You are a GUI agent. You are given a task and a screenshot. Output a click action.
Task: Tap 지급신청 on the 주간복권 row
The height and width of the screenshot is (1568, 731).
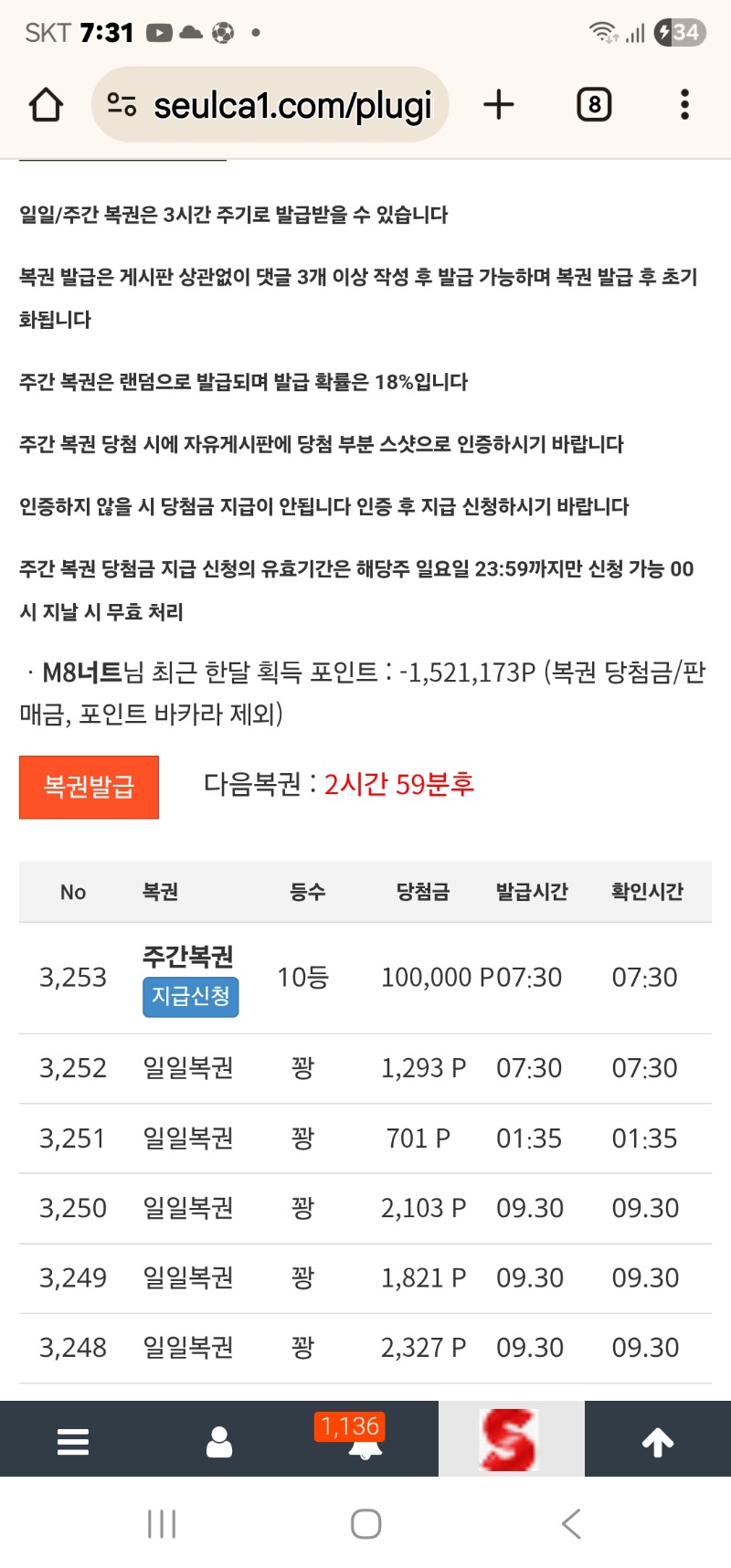tap(190, 996)
